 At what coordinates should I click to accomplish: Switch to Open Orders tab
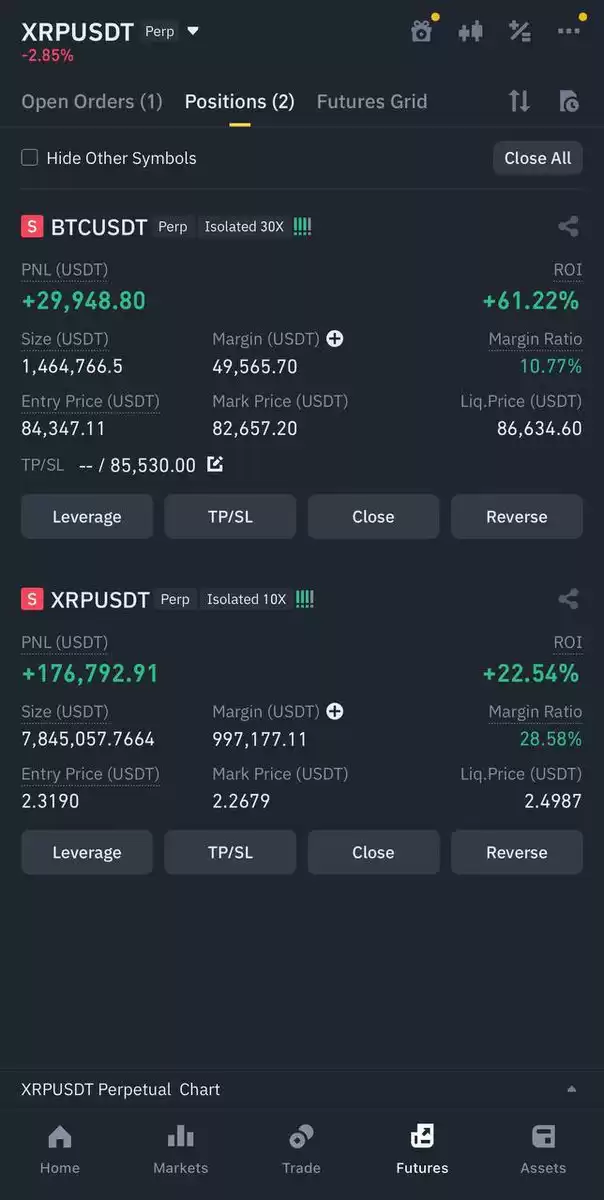[92, 101]
